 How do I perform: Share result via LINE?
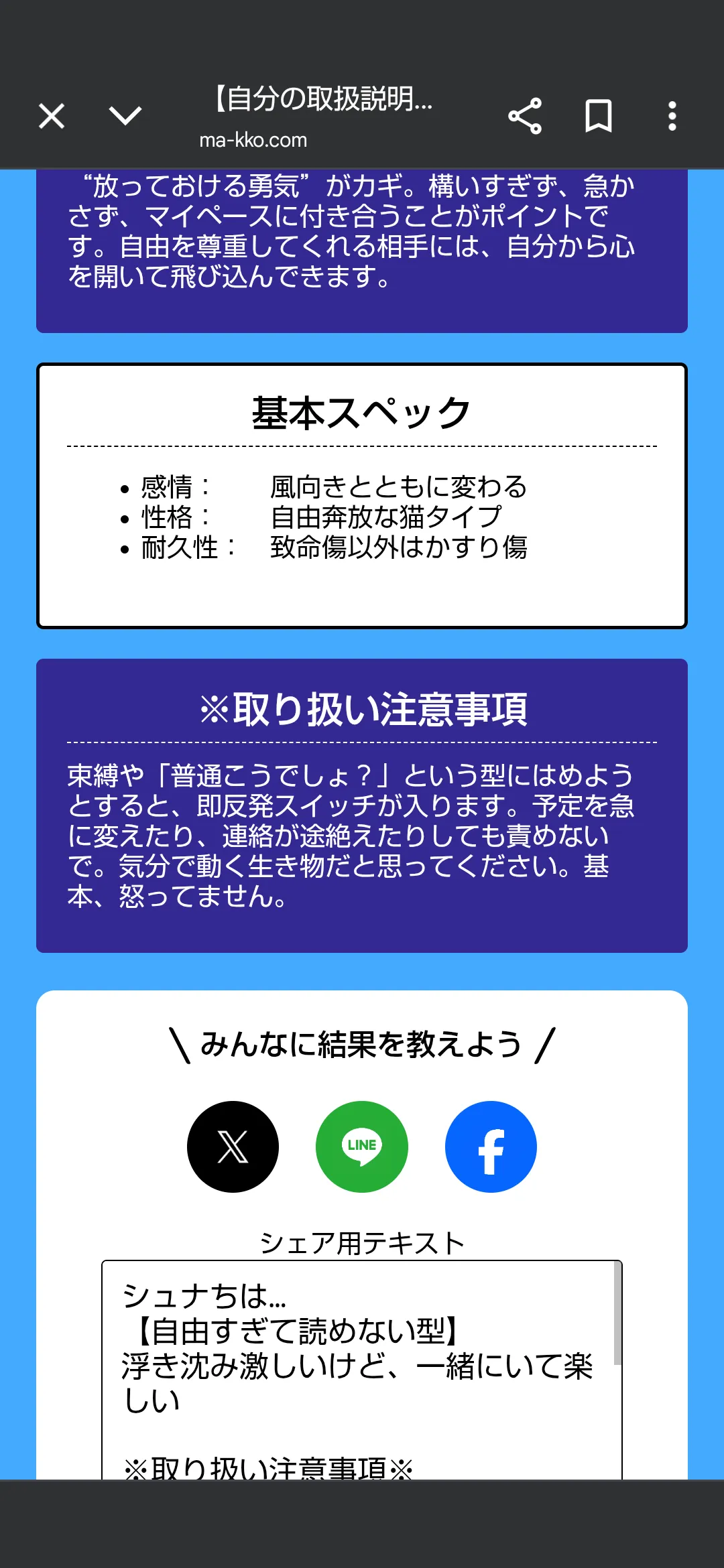362,1147
